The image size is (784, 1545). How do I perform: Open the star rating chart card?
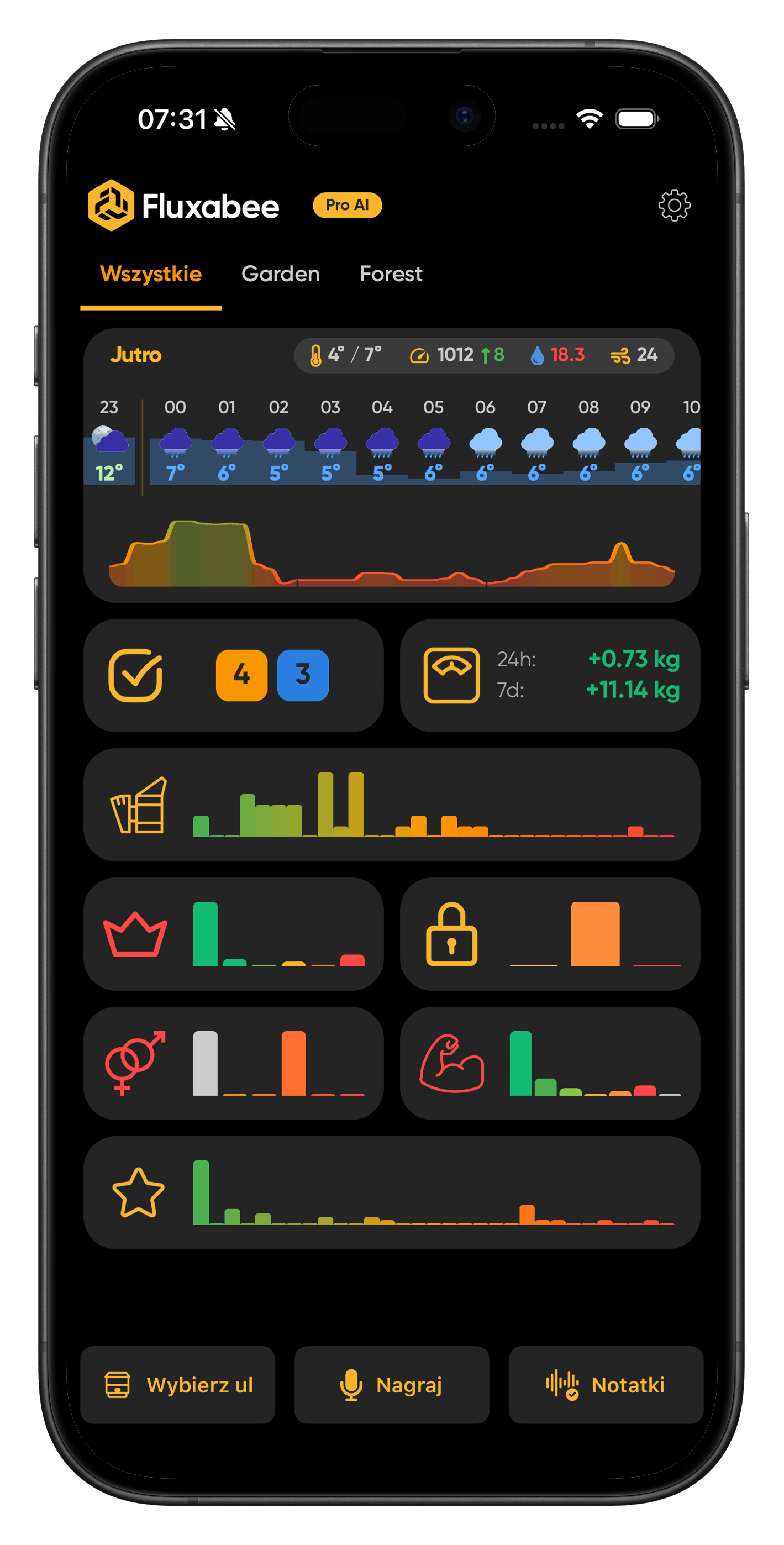391,1192
